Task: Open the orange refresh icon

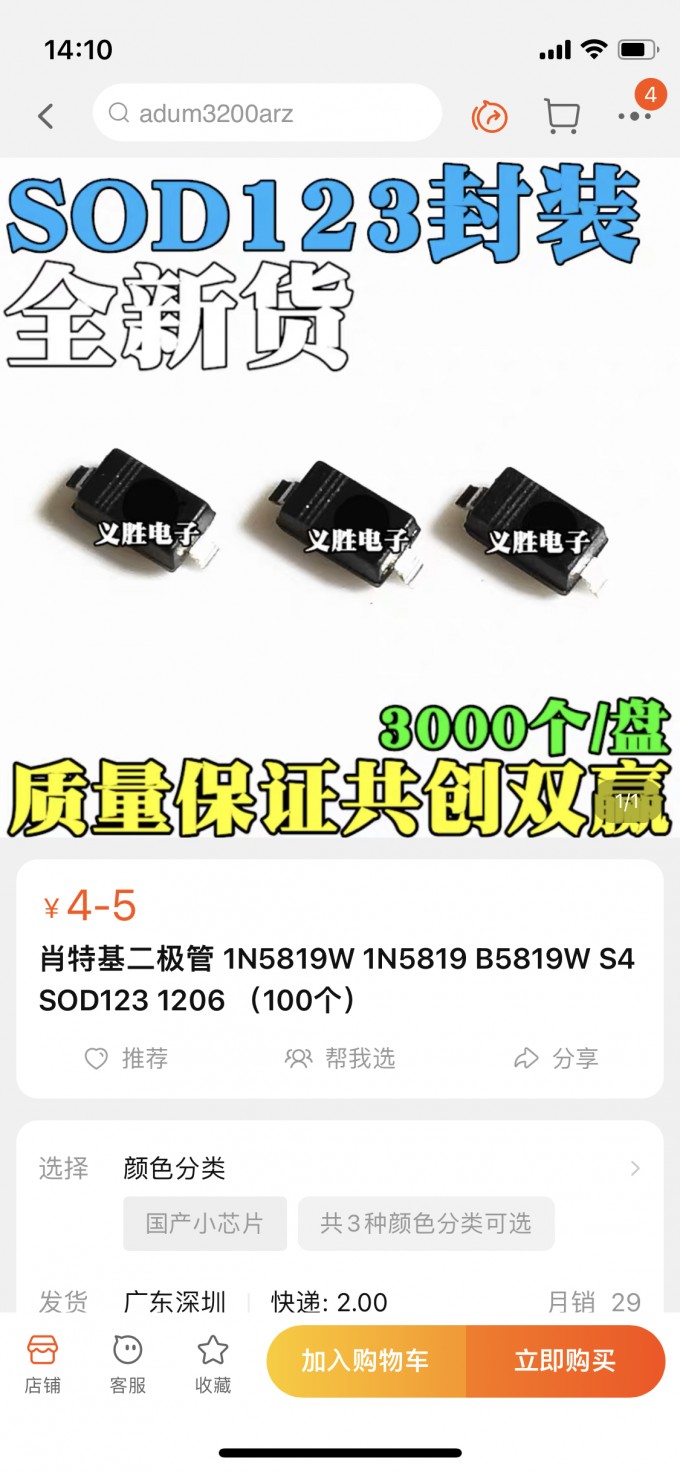Action: 490,117
